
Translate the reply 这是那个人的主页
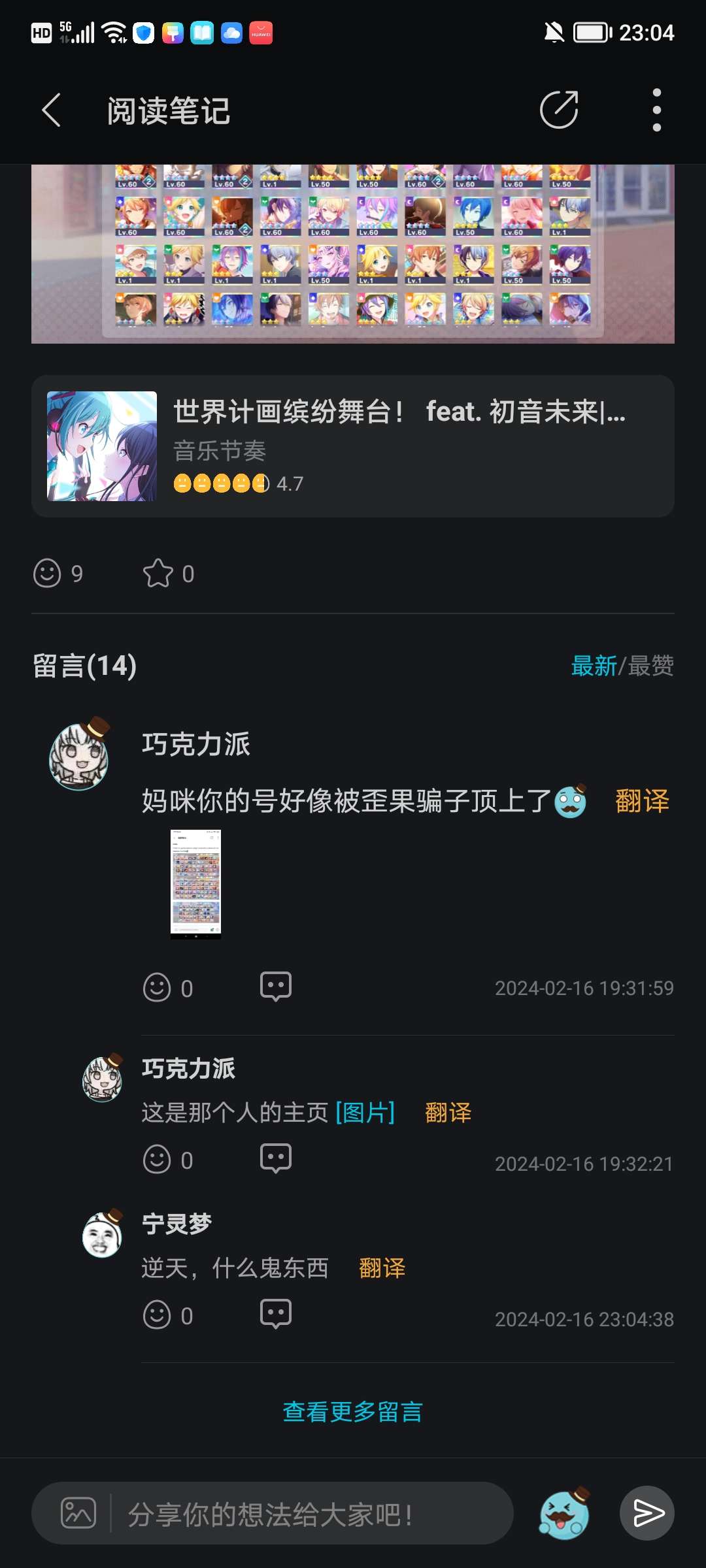tap(448, 1112)
